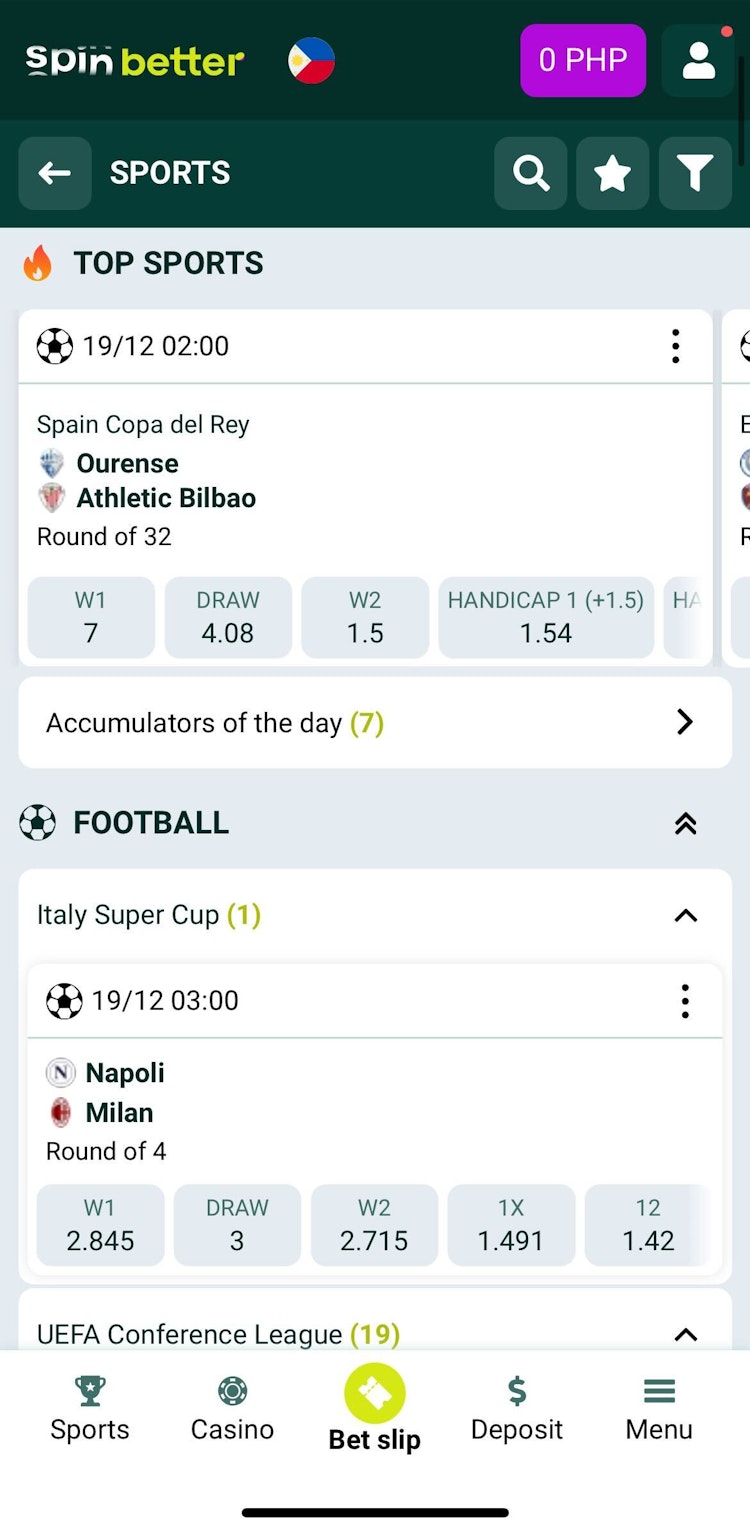Viewport: 750px width, 1533px height.
Task: Open the Casino chip icon
Action: click(x=231, y=1390)
